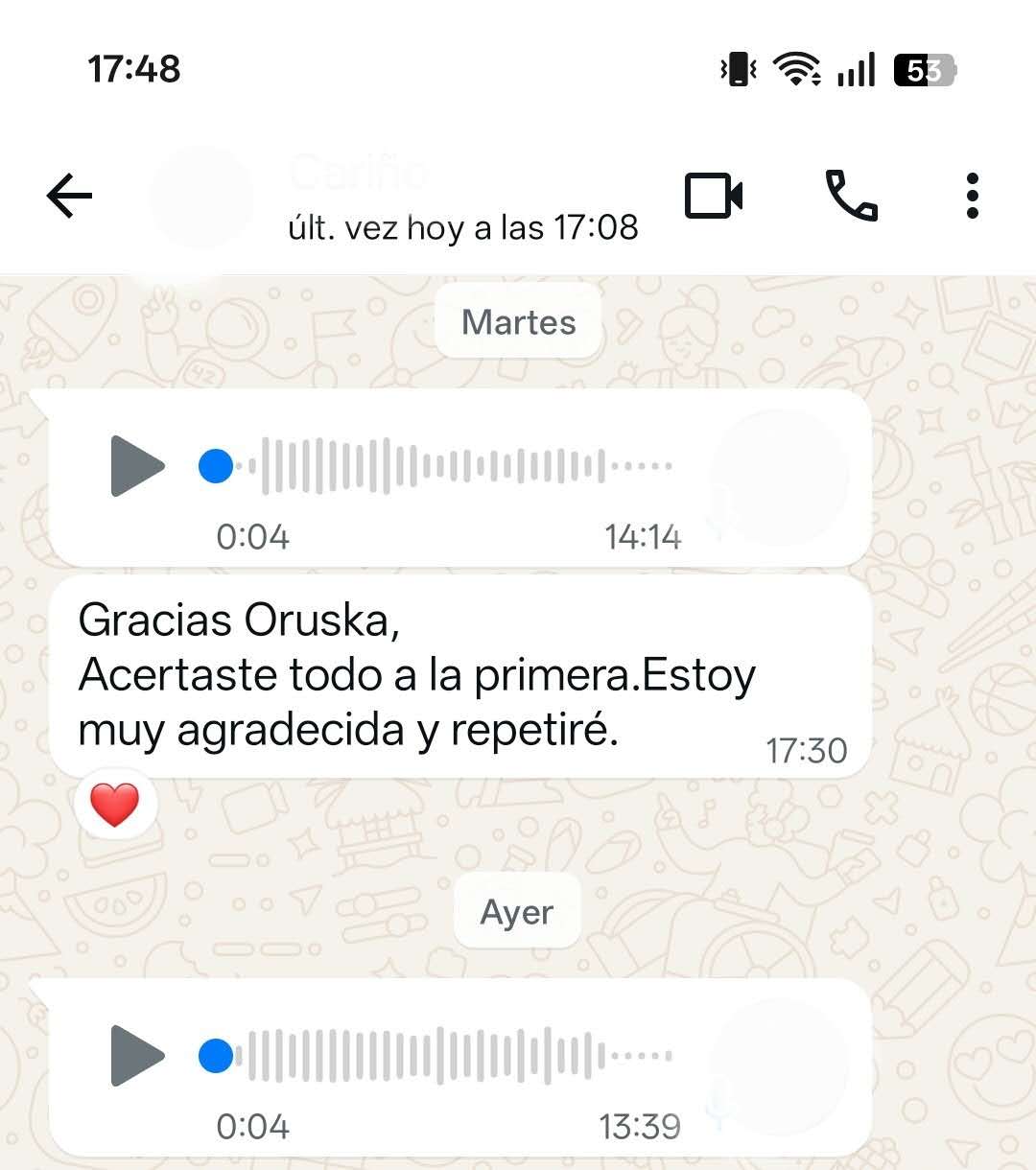Open contact info from the header status
Screen dimensions: 1036x1170
coord(462,227)
